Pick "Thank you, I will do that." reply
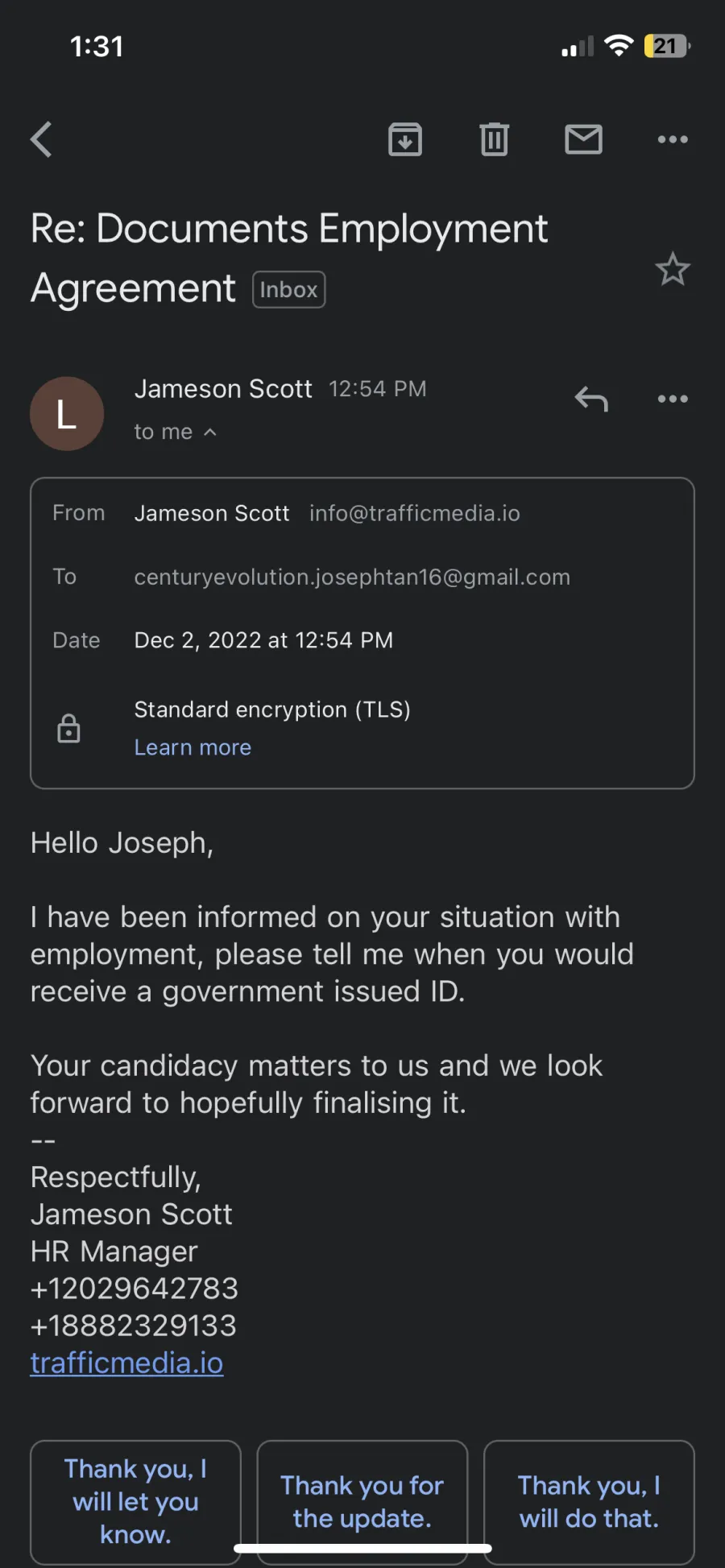 pyautogui.click(x=589, y=1502)
